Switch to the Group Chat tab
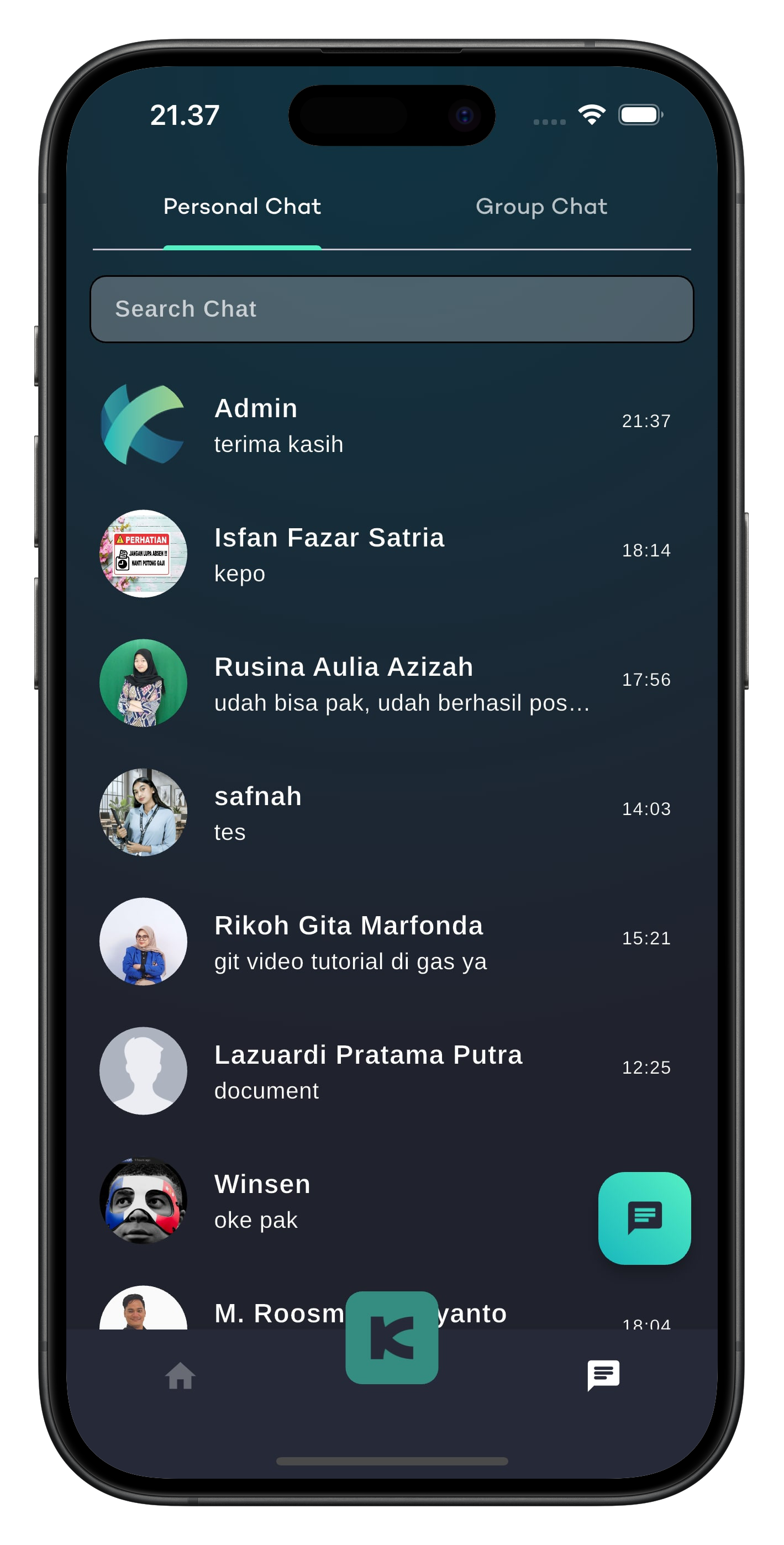Image resolution: width=784 pixels, height=1545 pixels. click(x=540, y=206)
